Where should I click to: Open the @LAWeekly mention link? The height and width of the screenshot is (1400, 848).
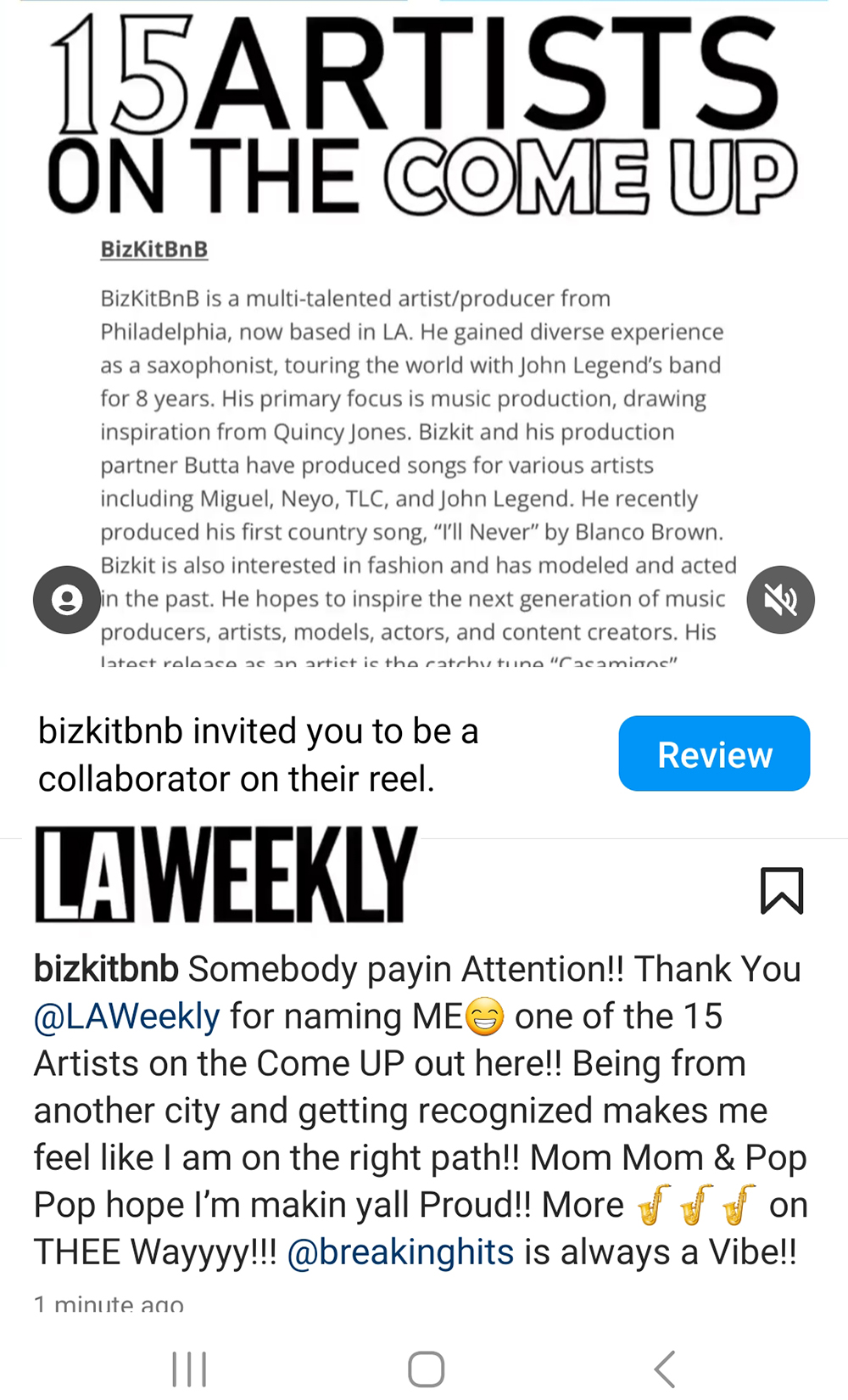[x=126, y=1016]
